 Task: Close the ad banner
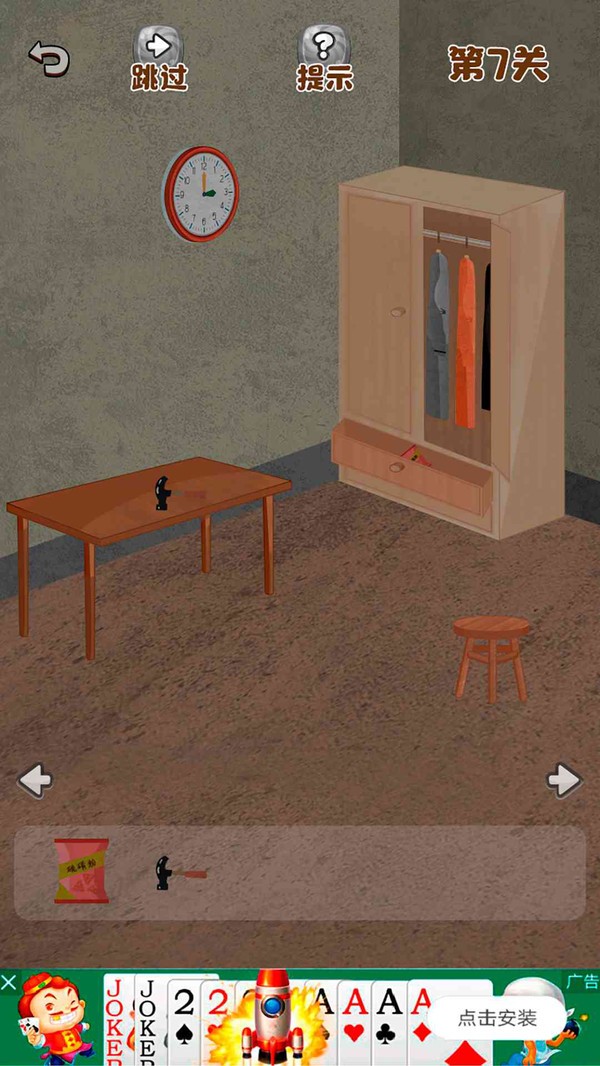(9, 982)
